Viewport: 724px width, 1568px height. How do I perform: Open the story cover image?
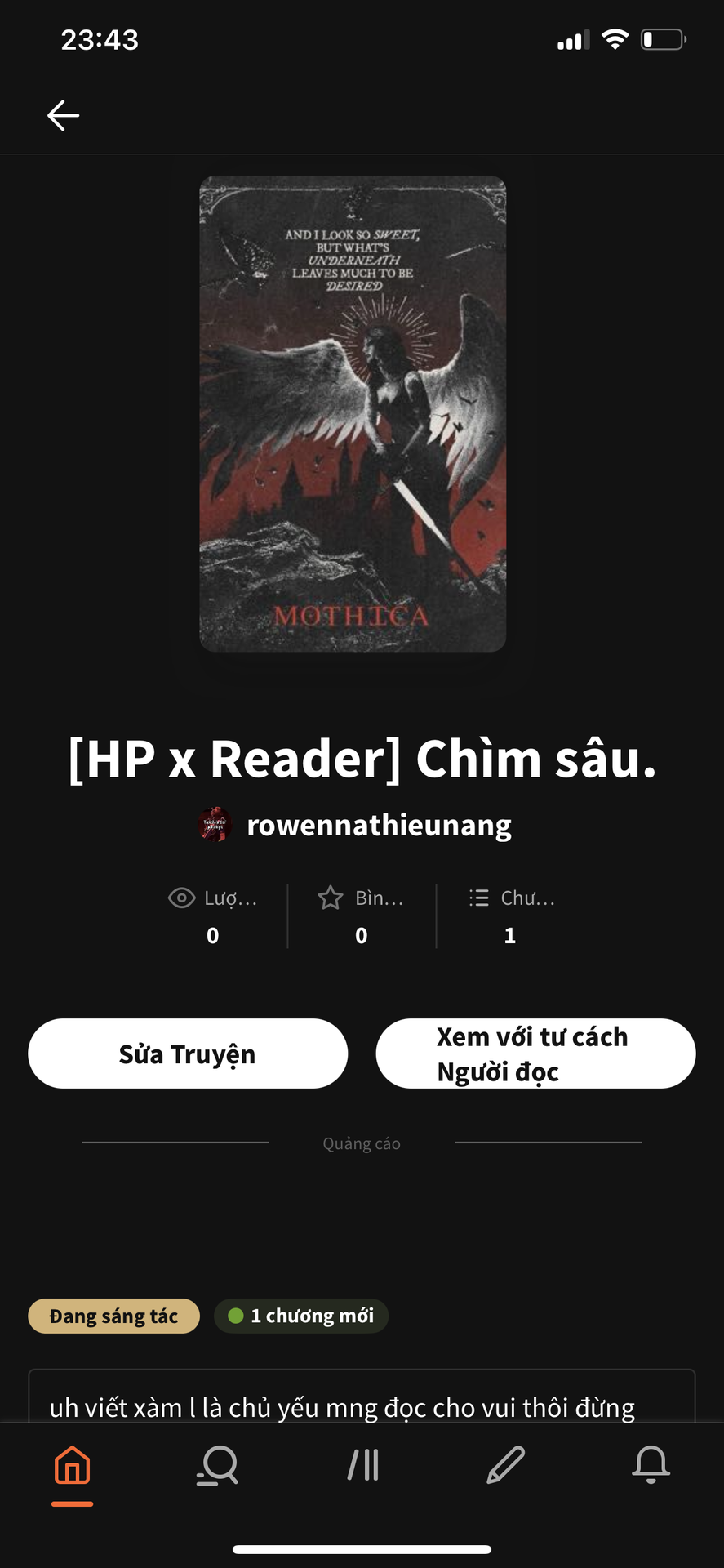coord(353,413)
